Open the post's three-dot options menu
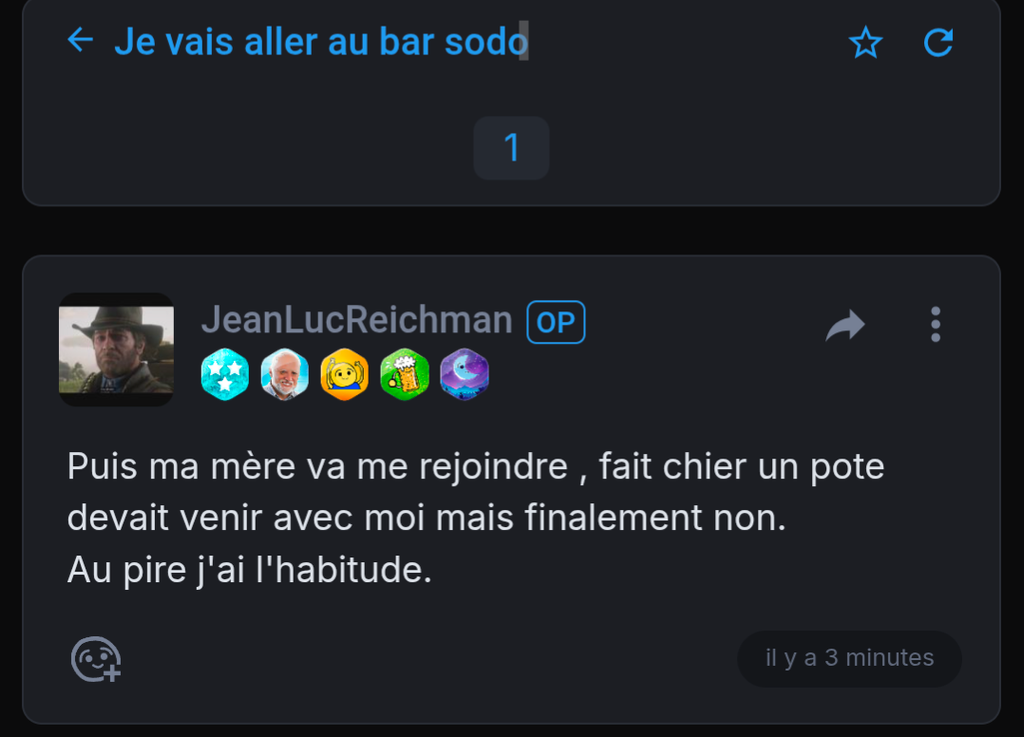The height and width of the screenshot is (737, 1024). pyautogui.click(x=935, y=324)
